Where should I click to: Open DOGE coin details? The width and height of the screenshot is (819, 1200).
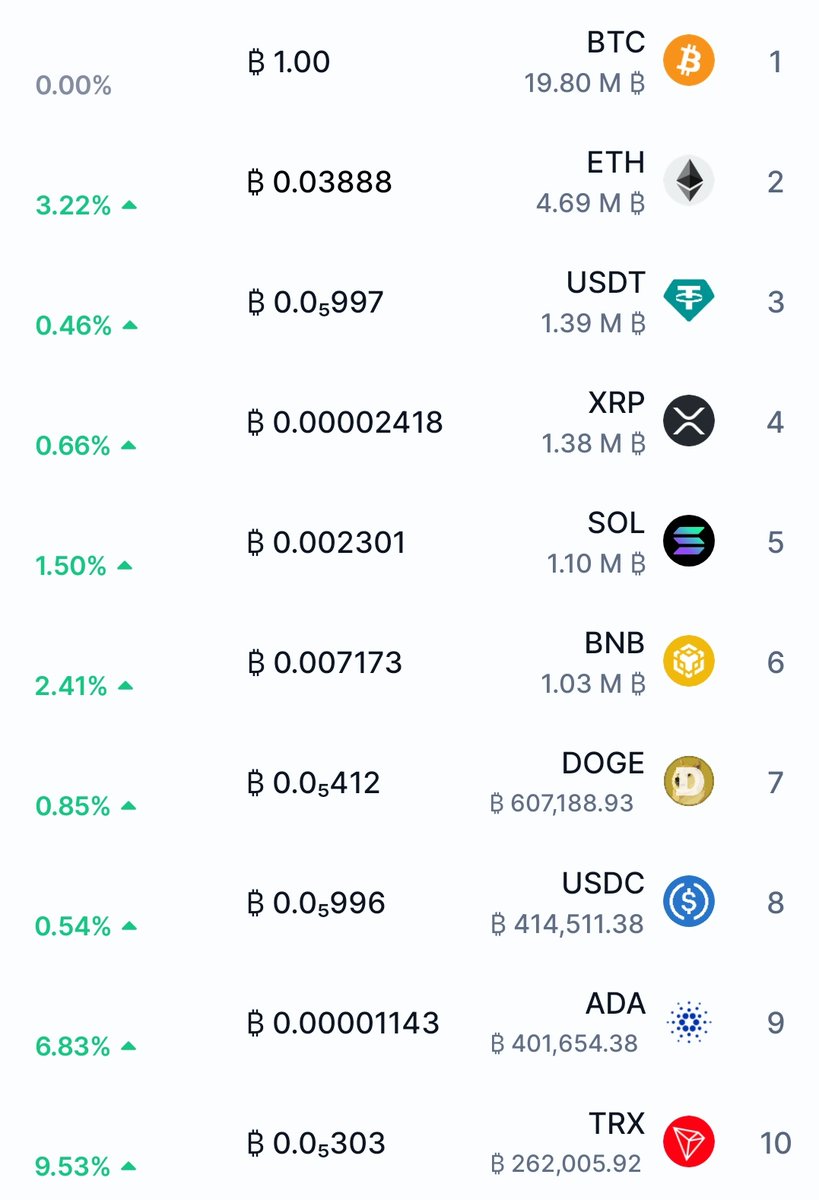click(603, 764)
